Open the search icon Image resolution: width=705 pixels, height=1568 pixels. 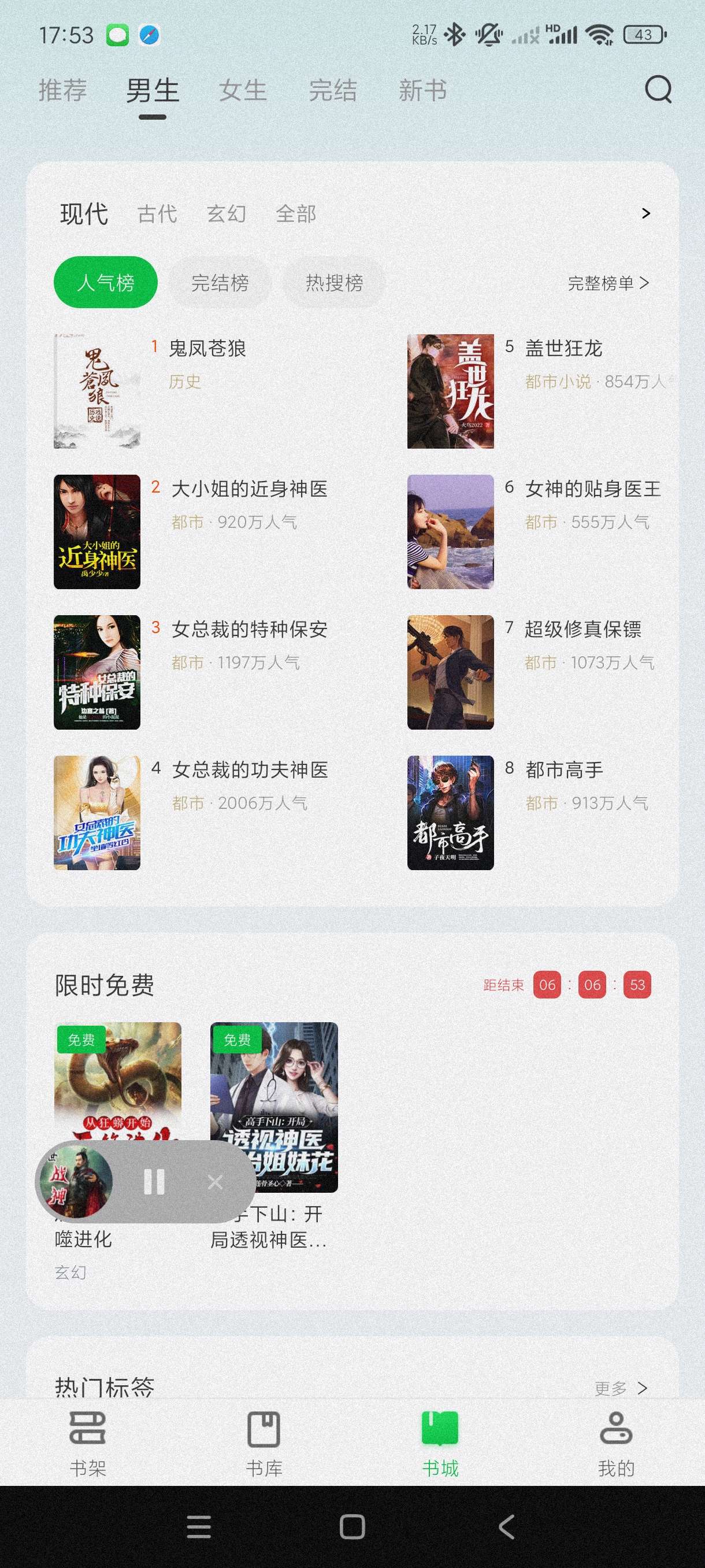(x=658, y=90)
